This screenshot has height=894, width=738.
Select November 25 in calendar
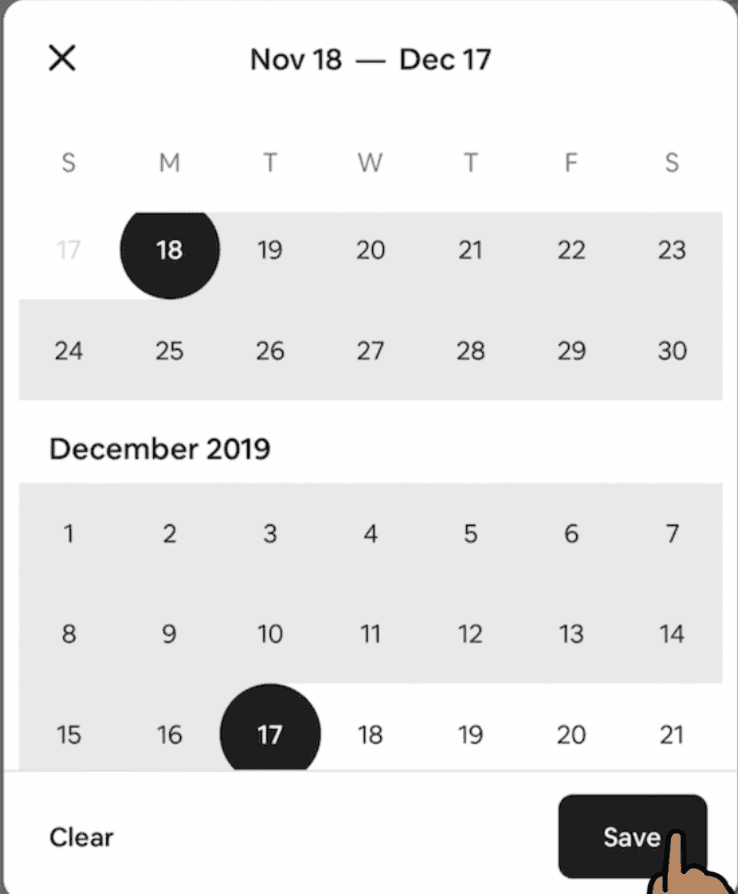(169, 351)
